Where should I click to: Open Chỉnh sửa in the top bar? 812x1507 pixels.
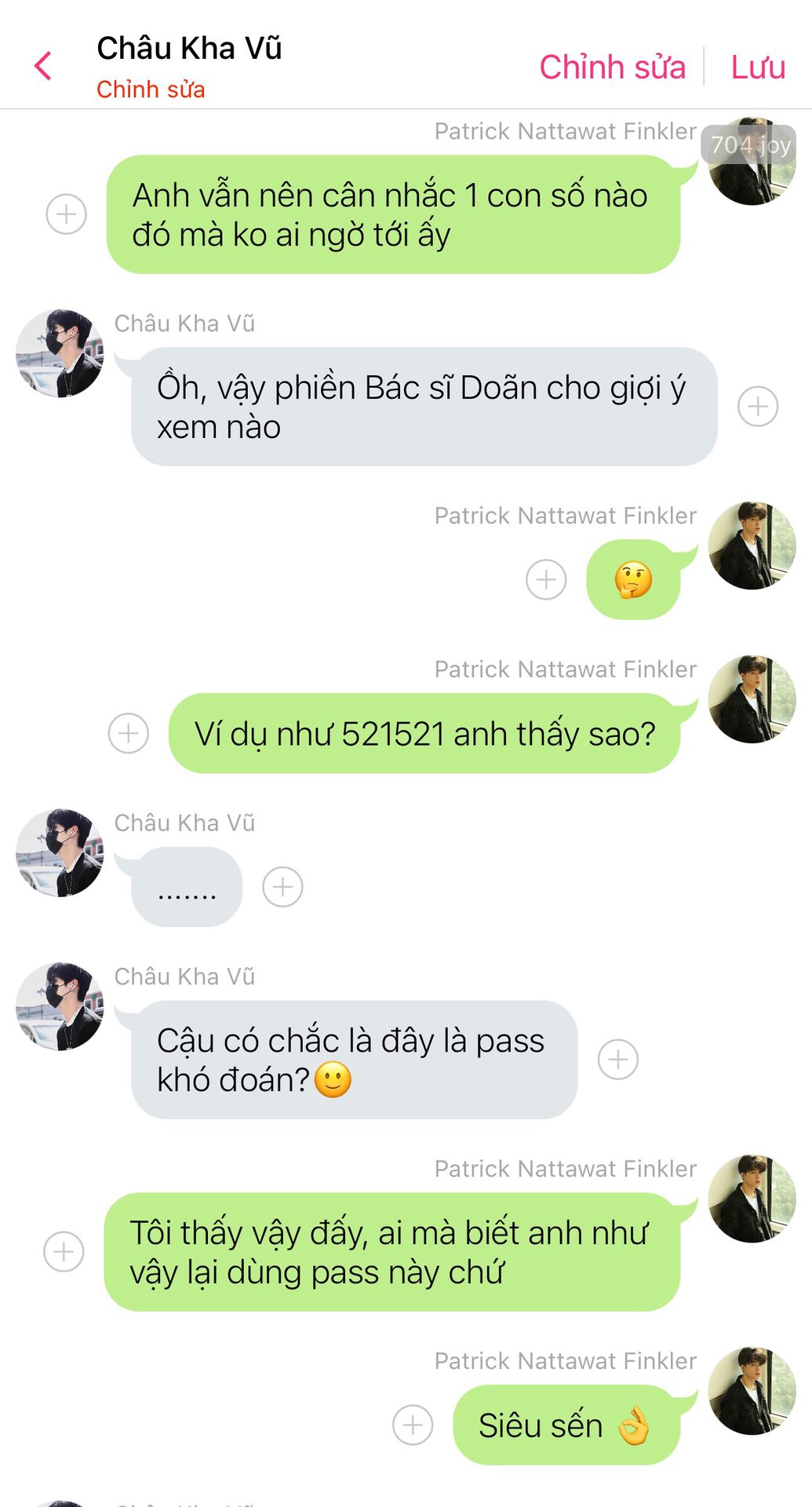612,67
